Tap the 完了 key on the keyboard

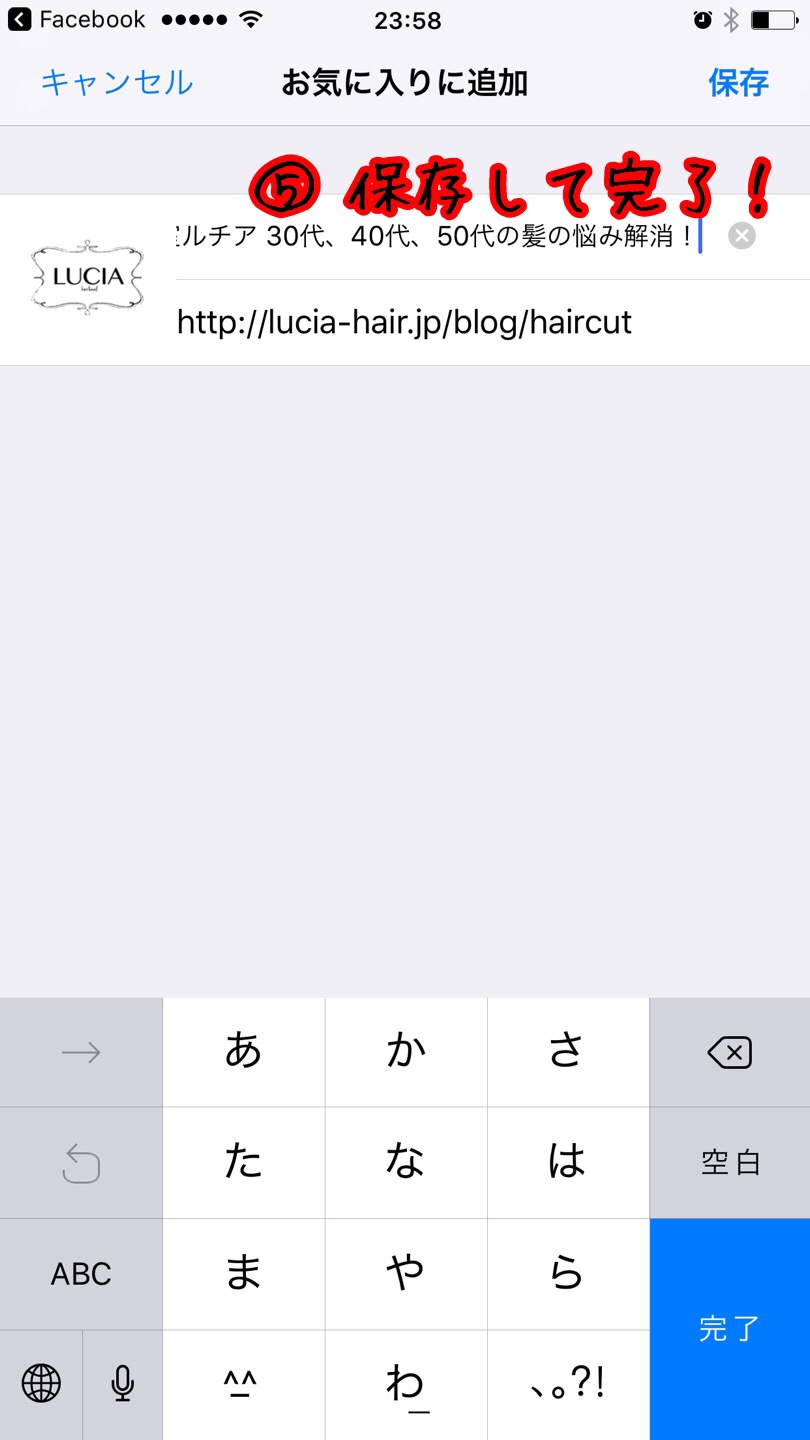(x=729, y=1328)
